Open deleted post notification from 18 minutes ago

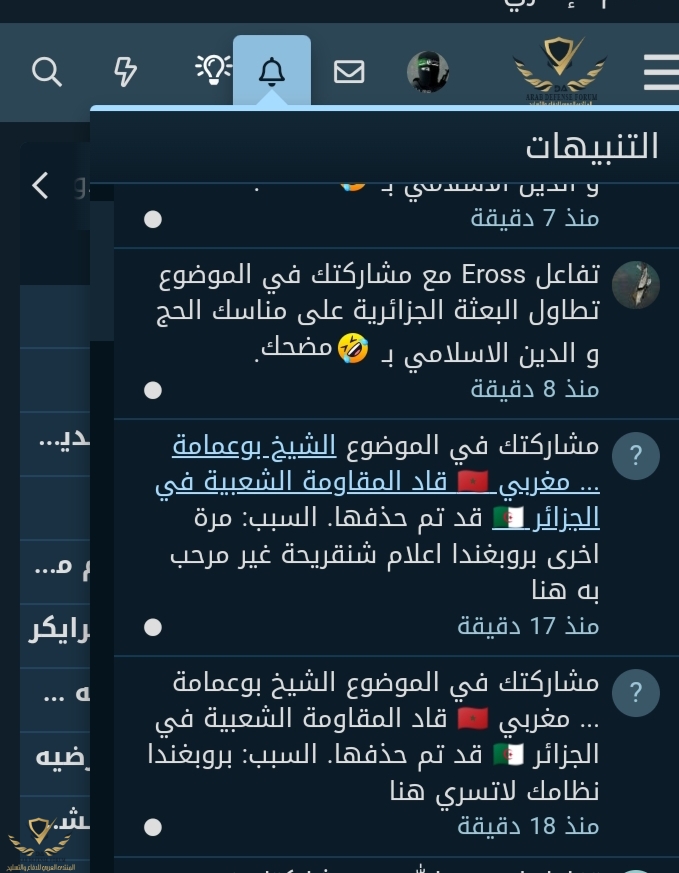pos(380,736)
